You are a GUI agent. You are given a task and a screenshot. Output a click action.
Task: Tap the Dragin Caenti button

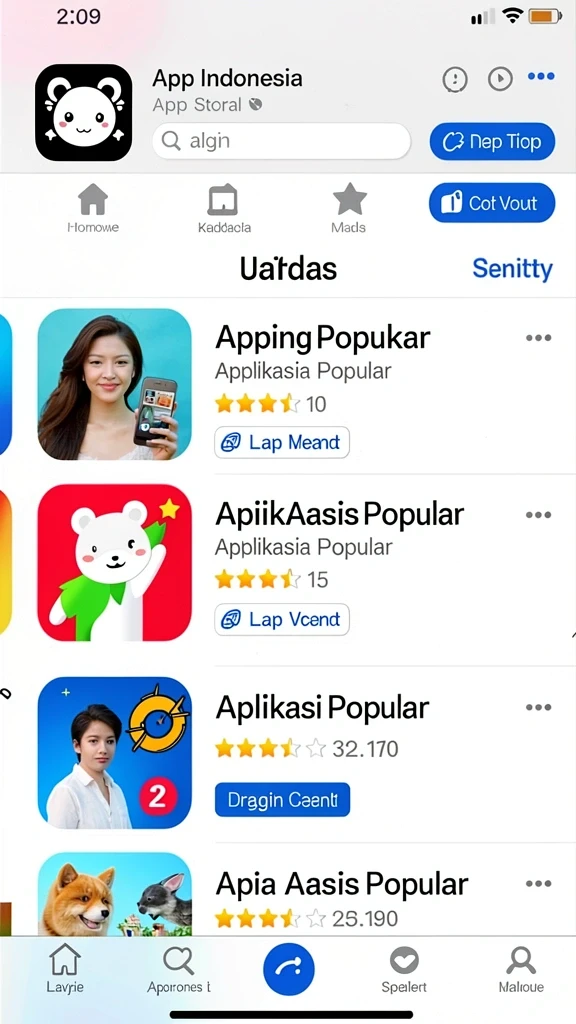(x=282, y=799)
